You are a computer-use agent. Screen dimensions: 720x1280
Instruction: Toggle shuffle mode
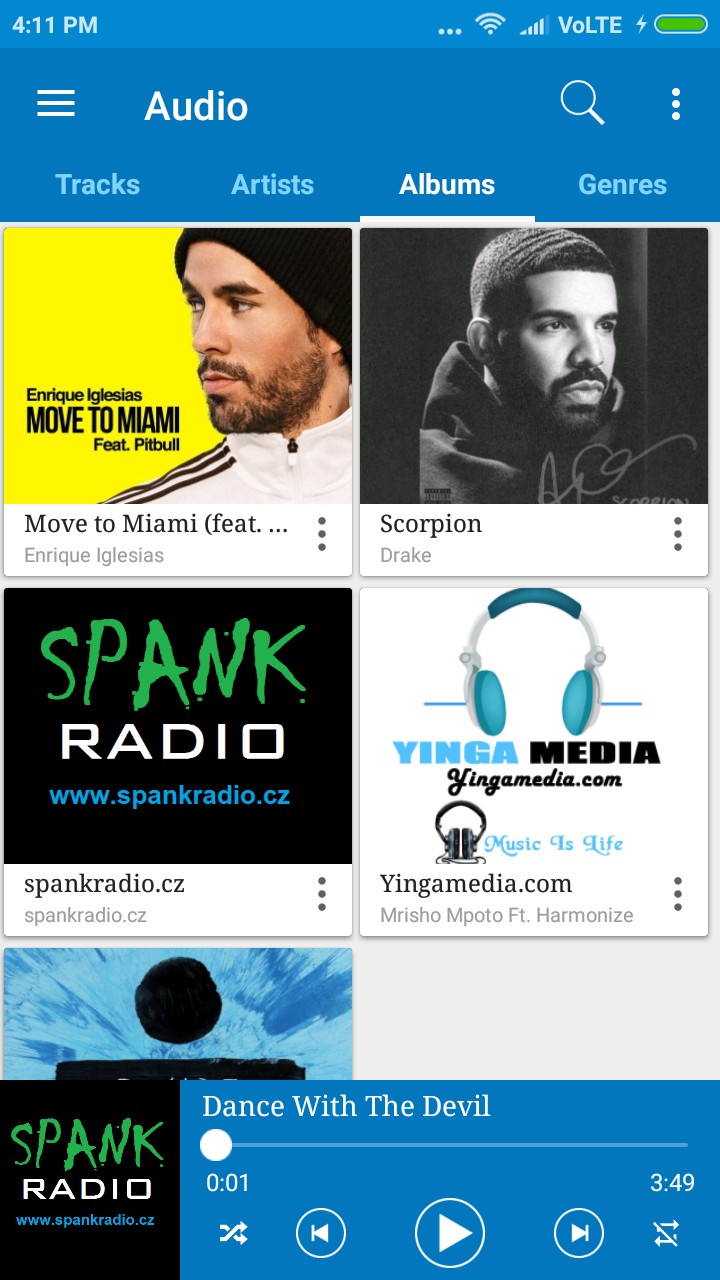point(233,1233)
